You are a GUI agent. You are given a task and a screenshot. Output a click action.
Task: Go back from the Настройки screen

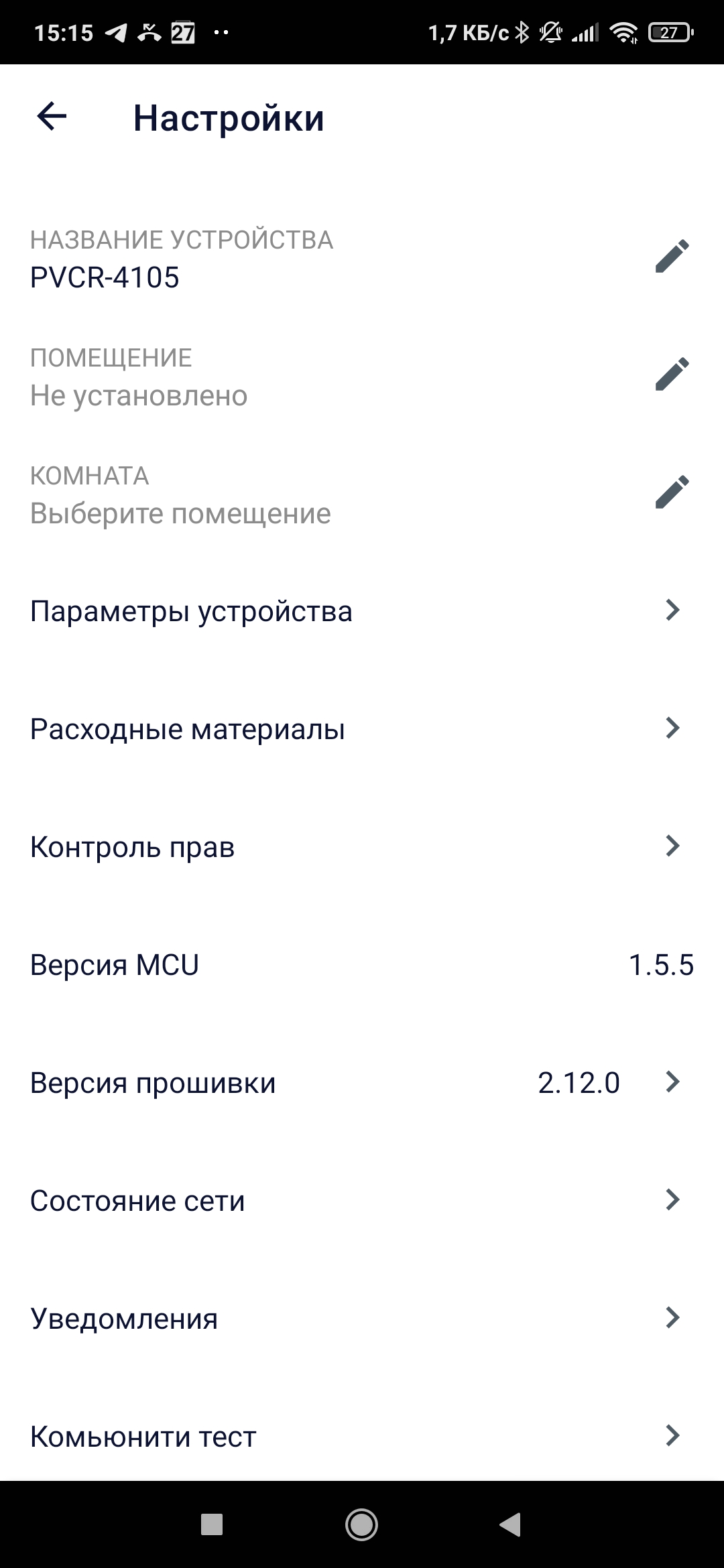(x=52, y=117)
